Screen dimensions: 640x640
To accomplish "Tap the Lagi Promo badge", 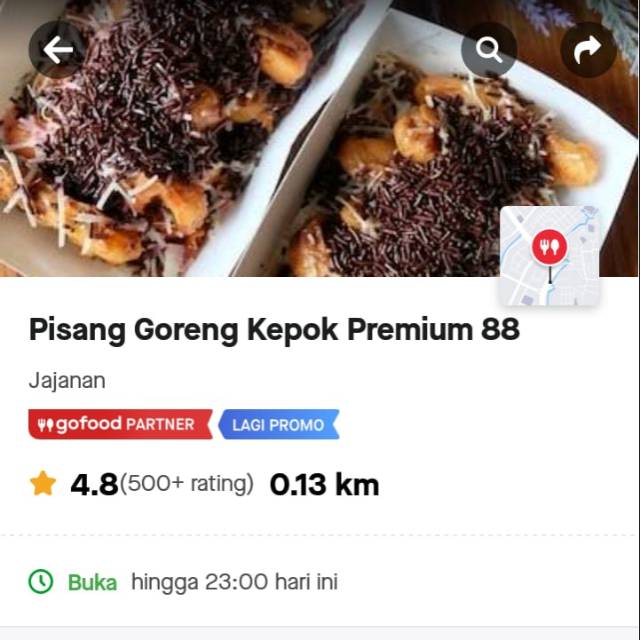I will click(x=278, y=424).
